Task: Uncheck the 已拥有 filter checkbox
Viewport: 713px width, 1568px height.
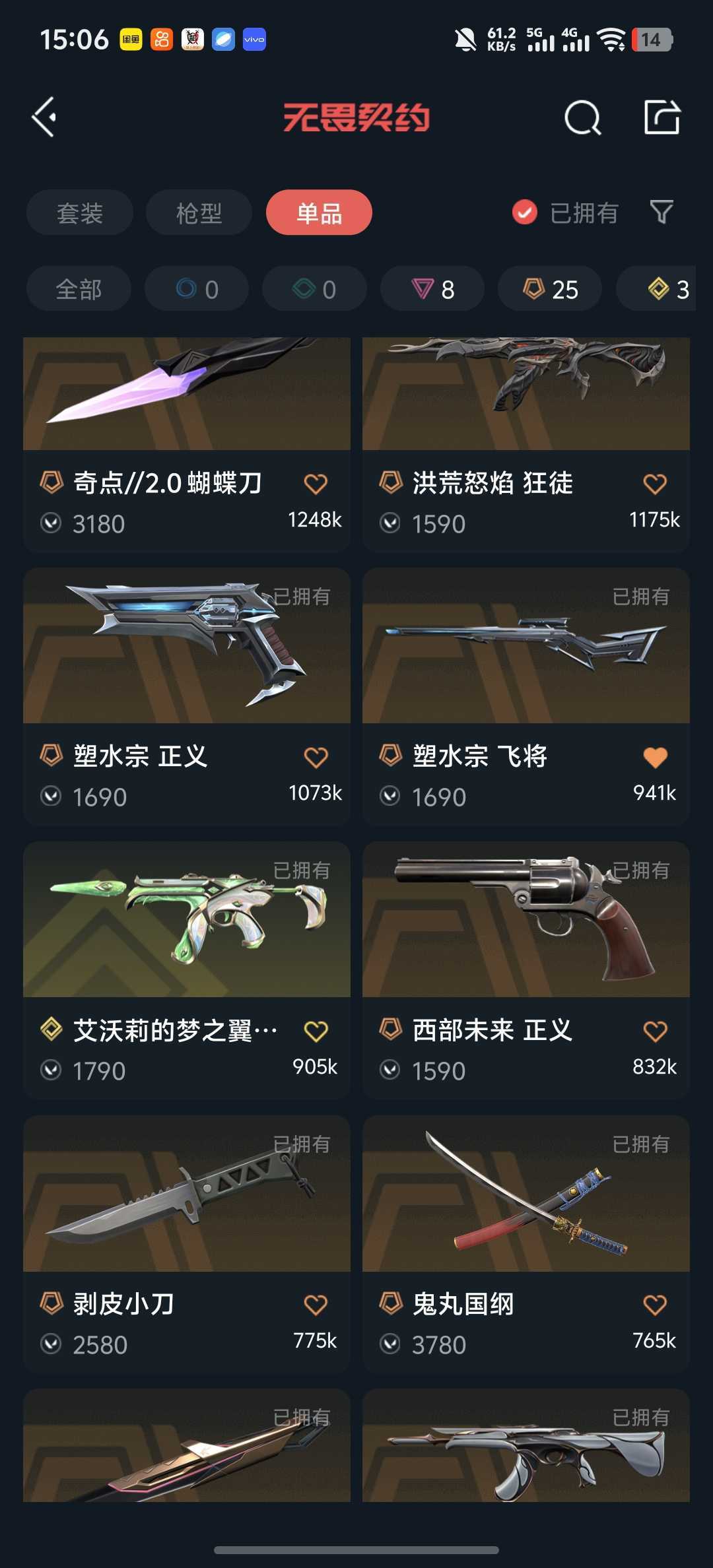Action: [x=525, y=212]
